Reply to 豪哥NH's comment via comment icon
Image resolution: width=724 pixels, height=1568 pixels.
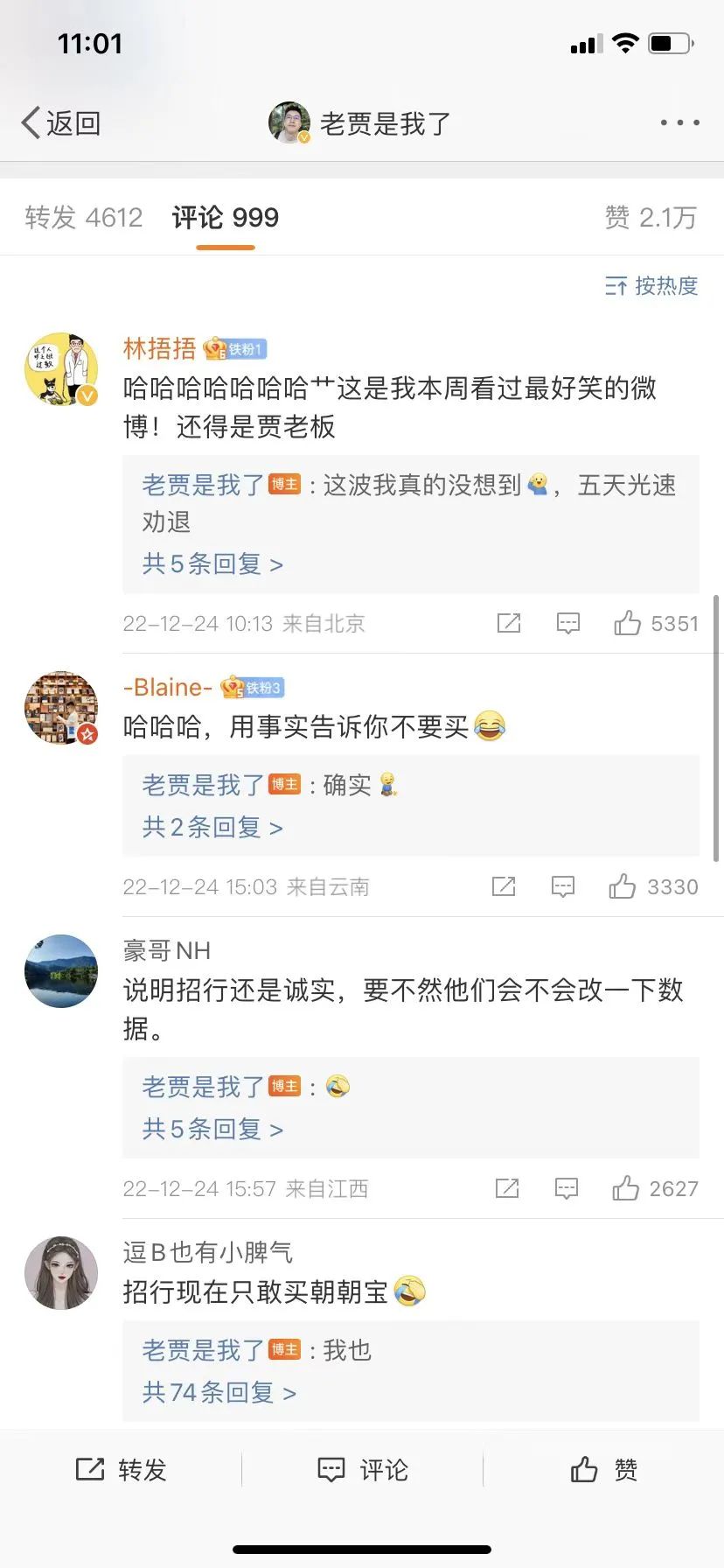pyautogui.click(x=567, y=1188)
